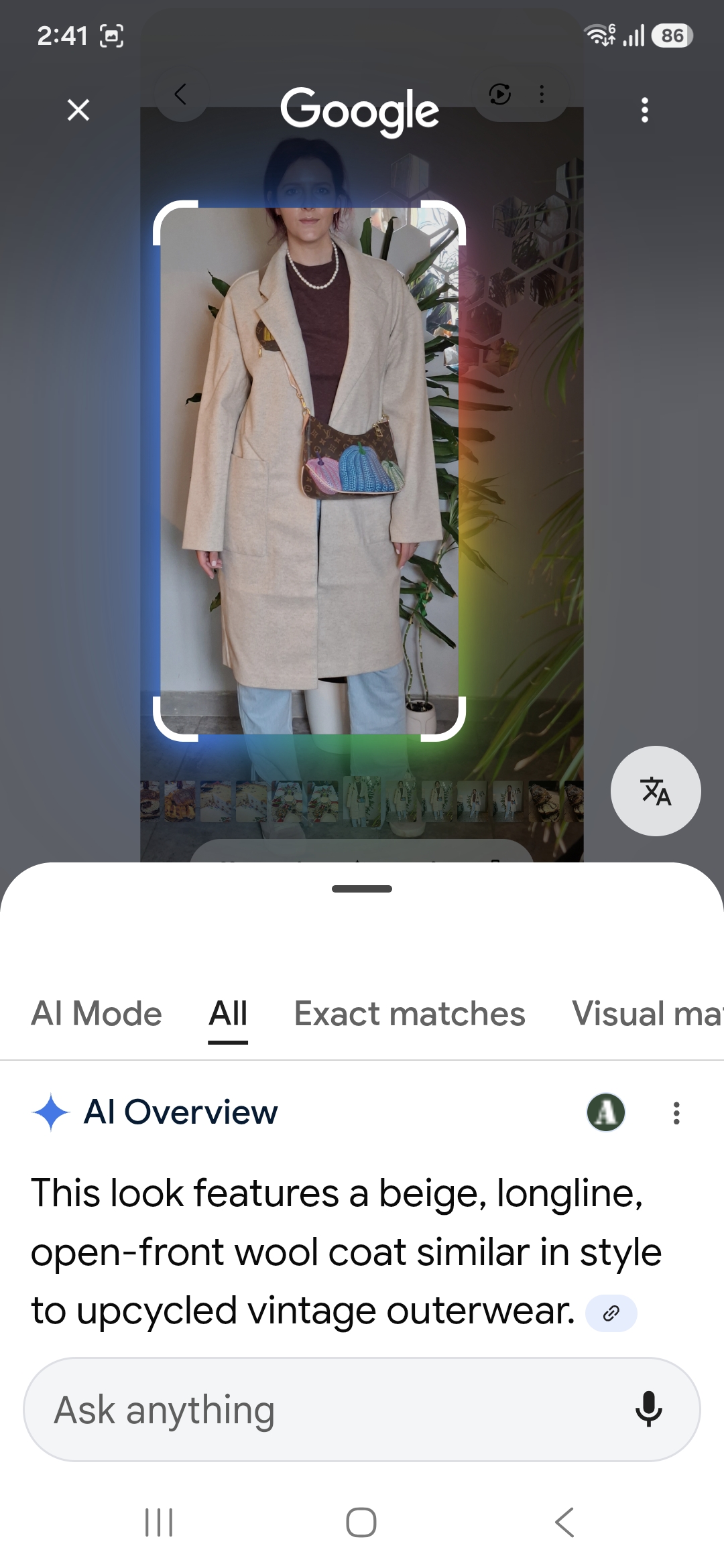Tap the translate floating button
Viewport: 724px width, 1568px height.
(x=656, y=791)
